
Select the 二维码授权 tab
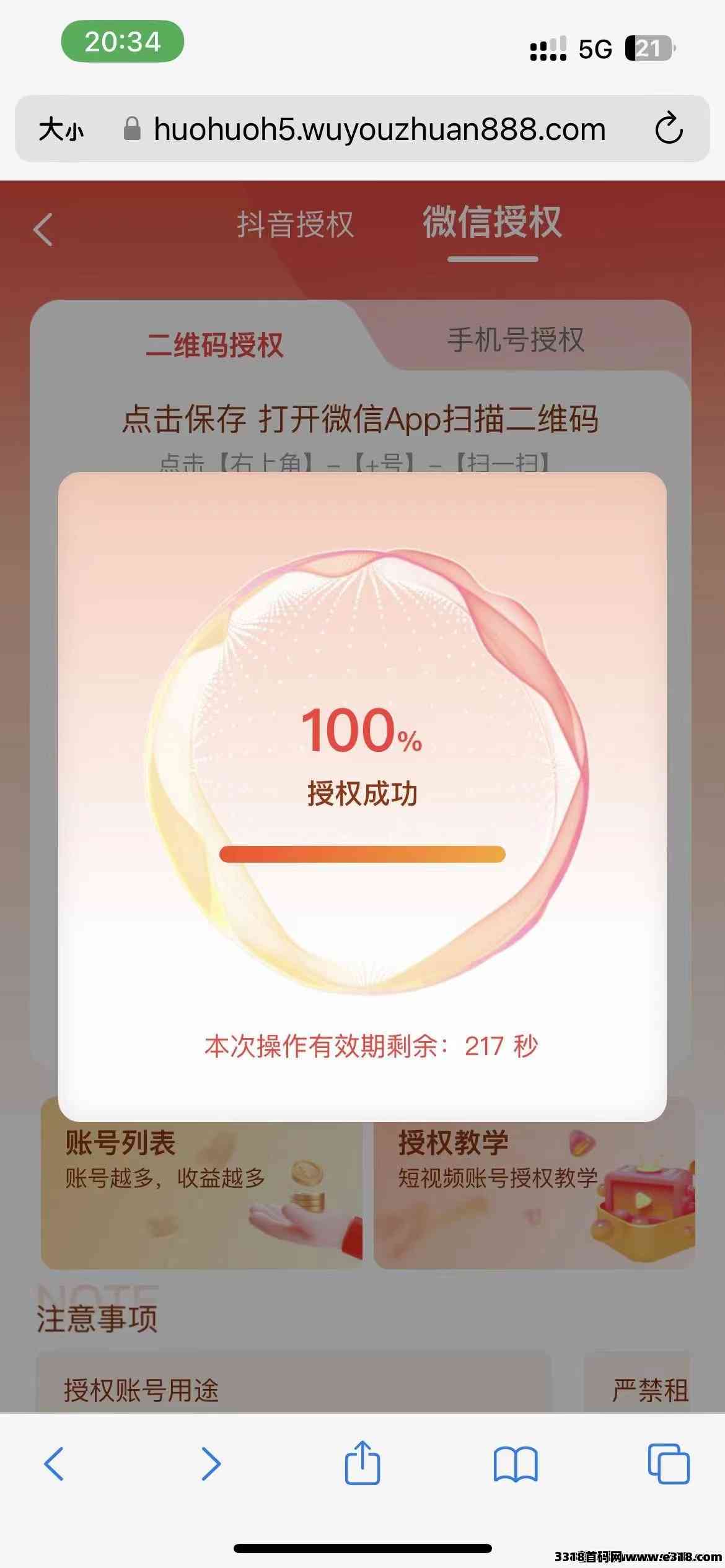214,345
